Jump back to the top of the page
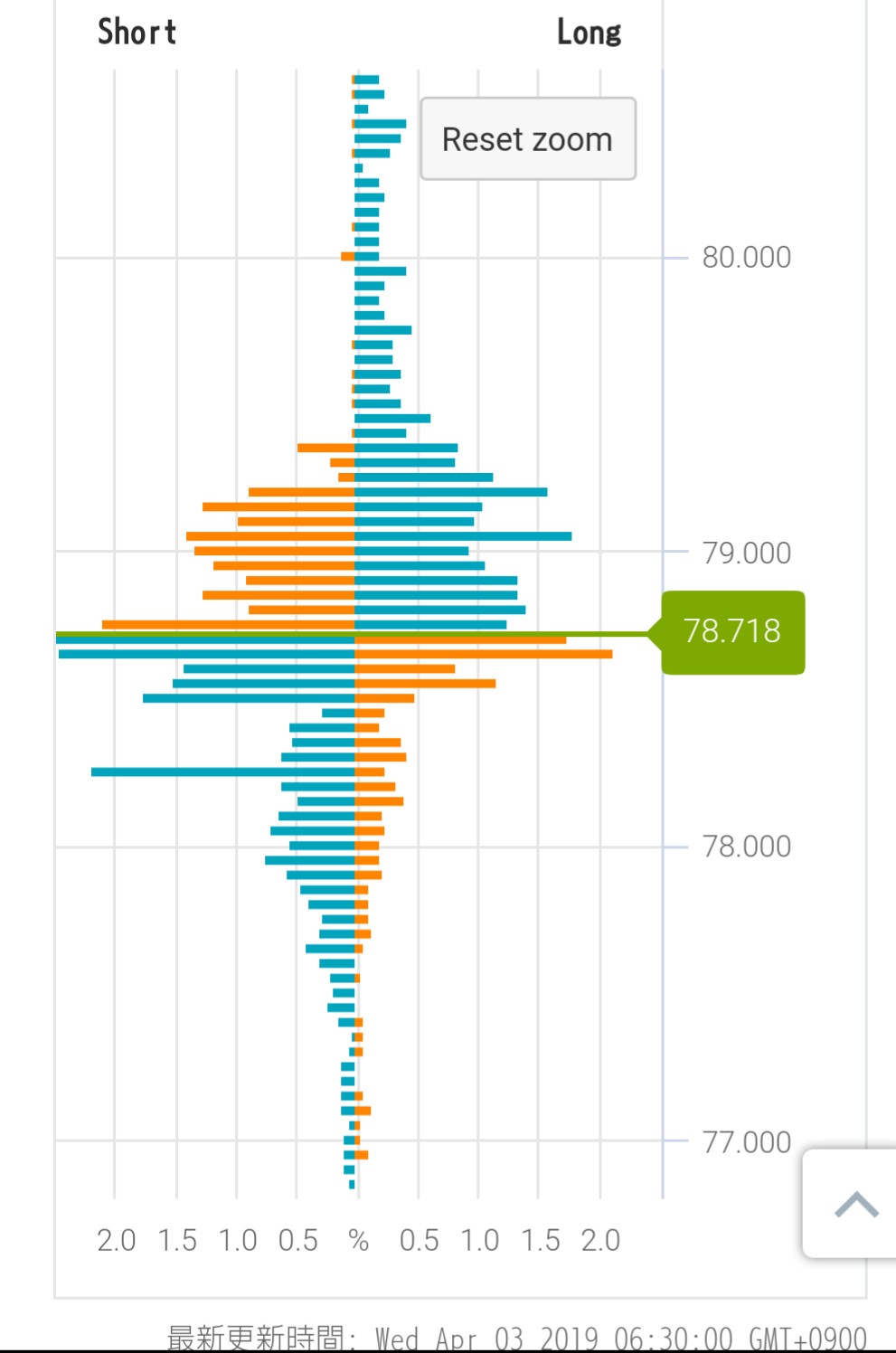 coord(854,1204)
